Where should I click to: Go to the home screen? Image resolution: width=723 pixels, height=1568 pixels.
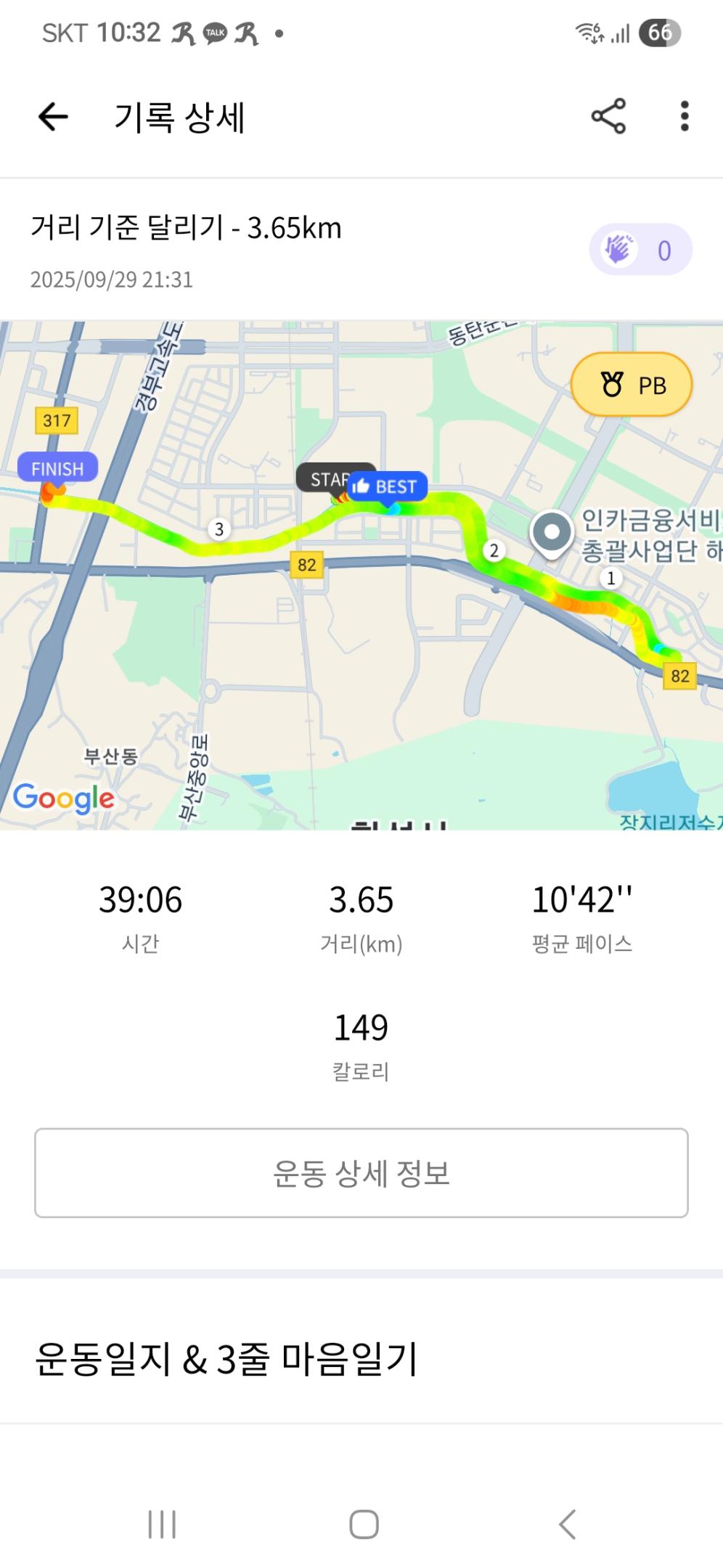tap(364, 1524)
